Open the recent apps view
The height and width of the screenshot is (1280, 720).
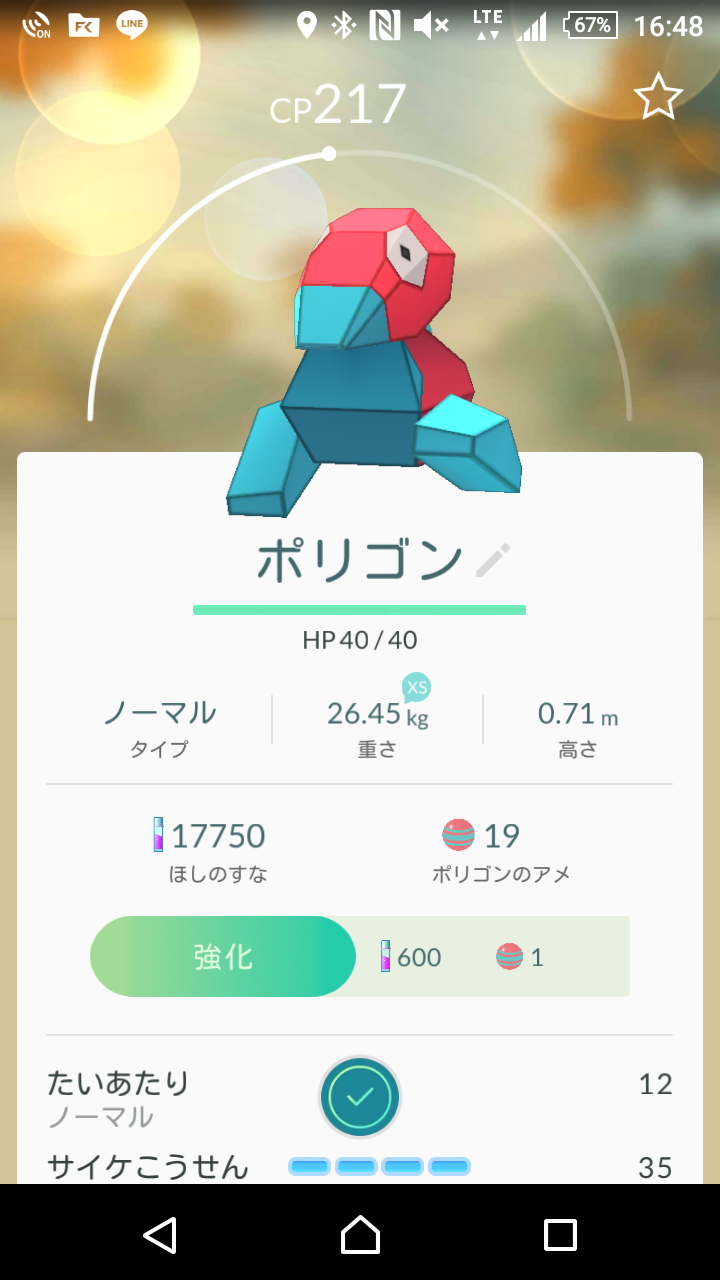560,1235
